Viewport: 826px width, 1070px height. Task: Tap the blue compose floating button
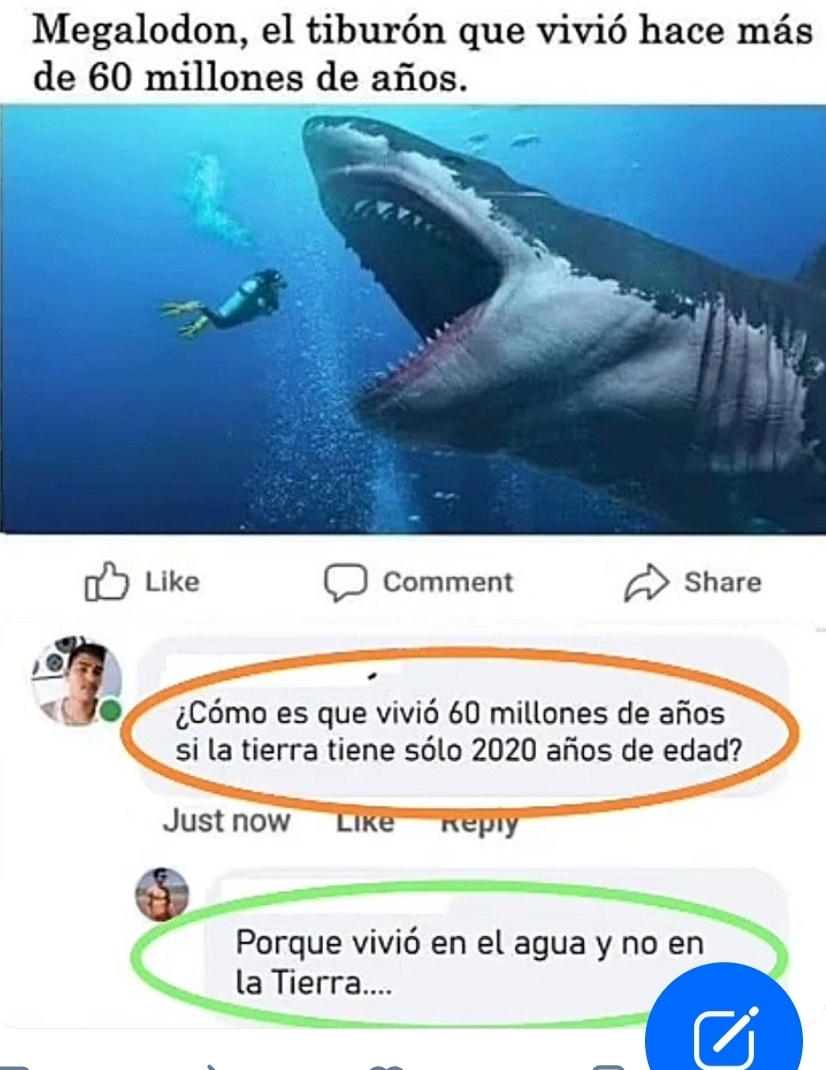click(x=725, y=1030)
